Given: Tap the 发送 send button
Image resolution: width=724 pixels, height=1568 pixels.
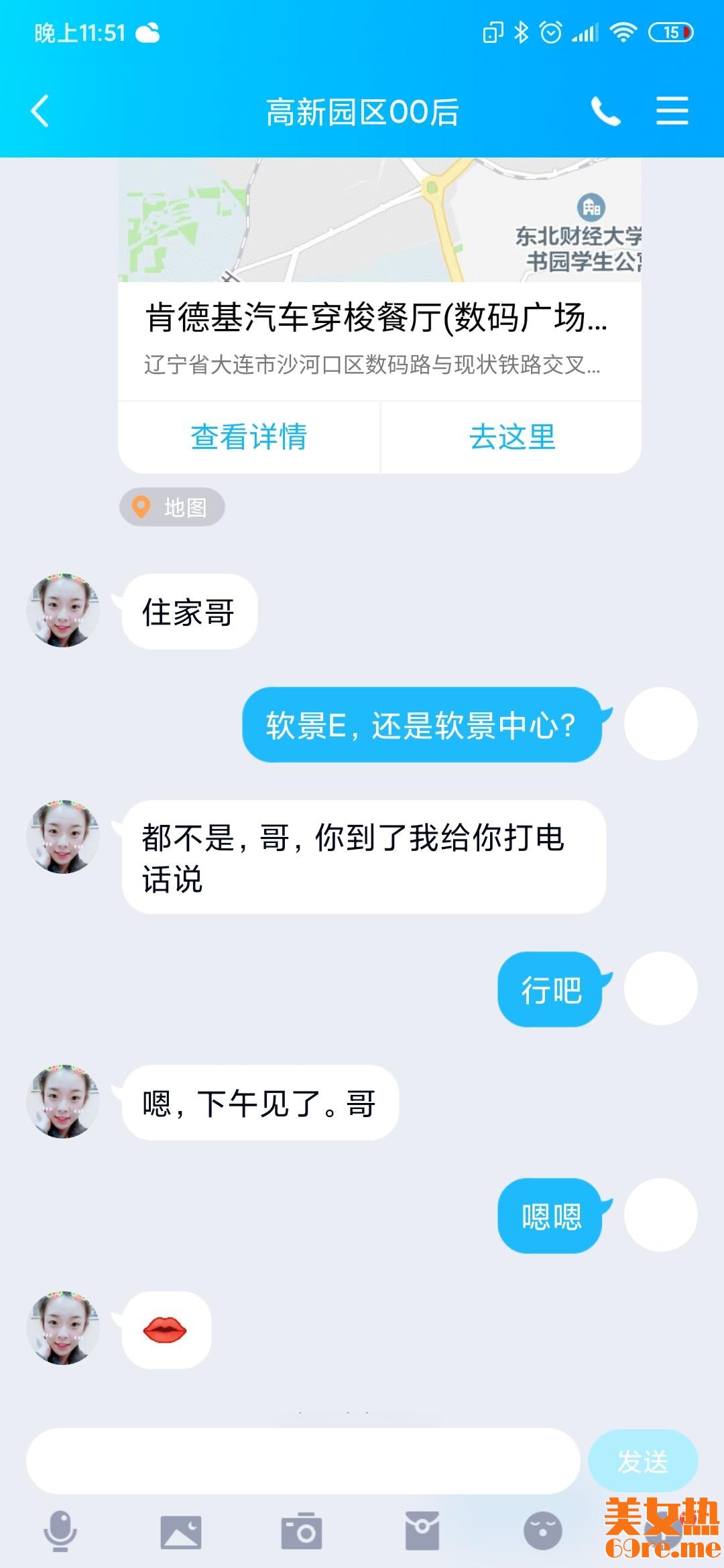Looking at the screenshot, I should coord(642,1461).
